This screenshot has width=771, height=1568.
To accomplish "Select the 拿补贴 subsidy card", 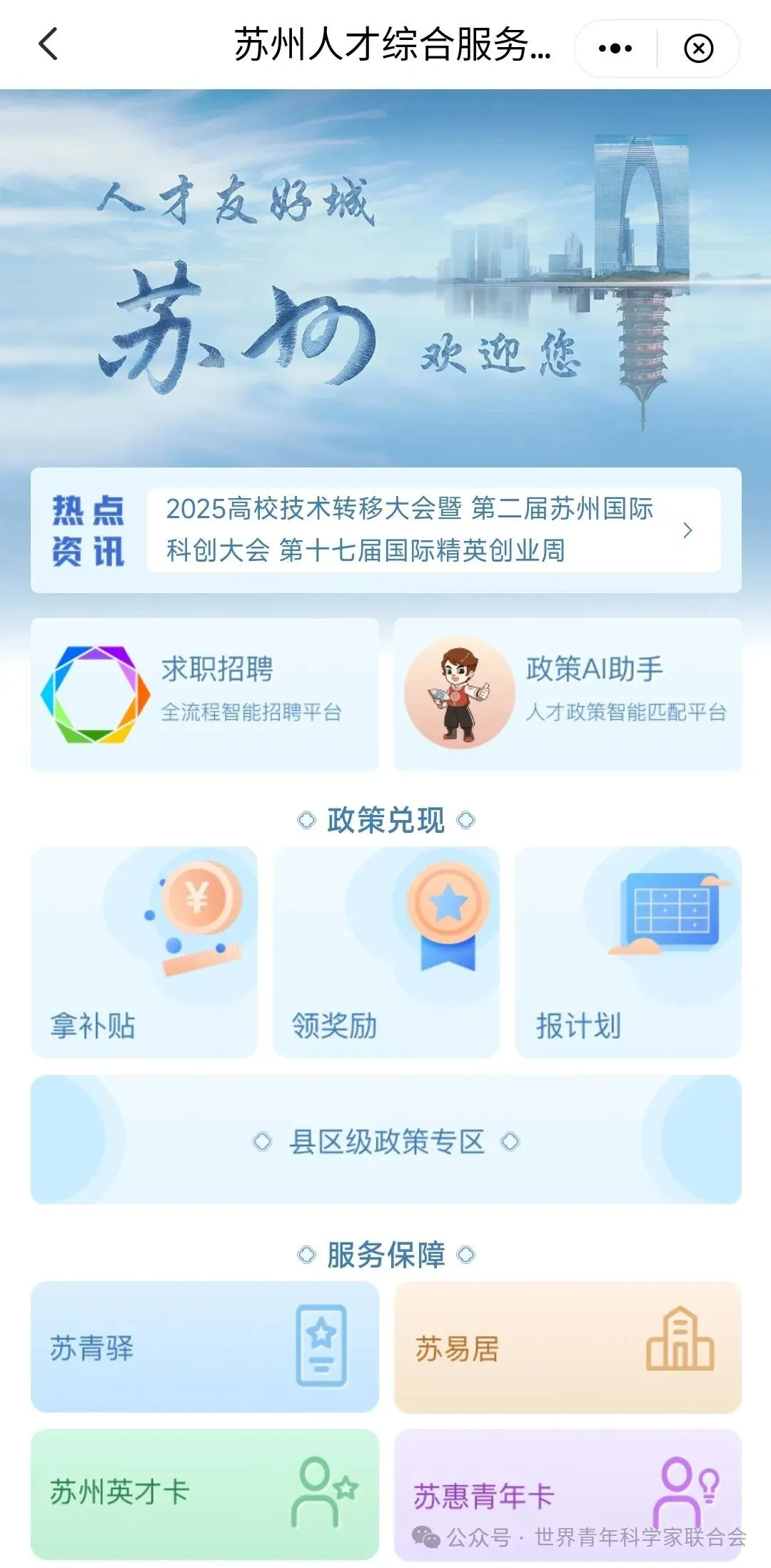I will [143, 952].
